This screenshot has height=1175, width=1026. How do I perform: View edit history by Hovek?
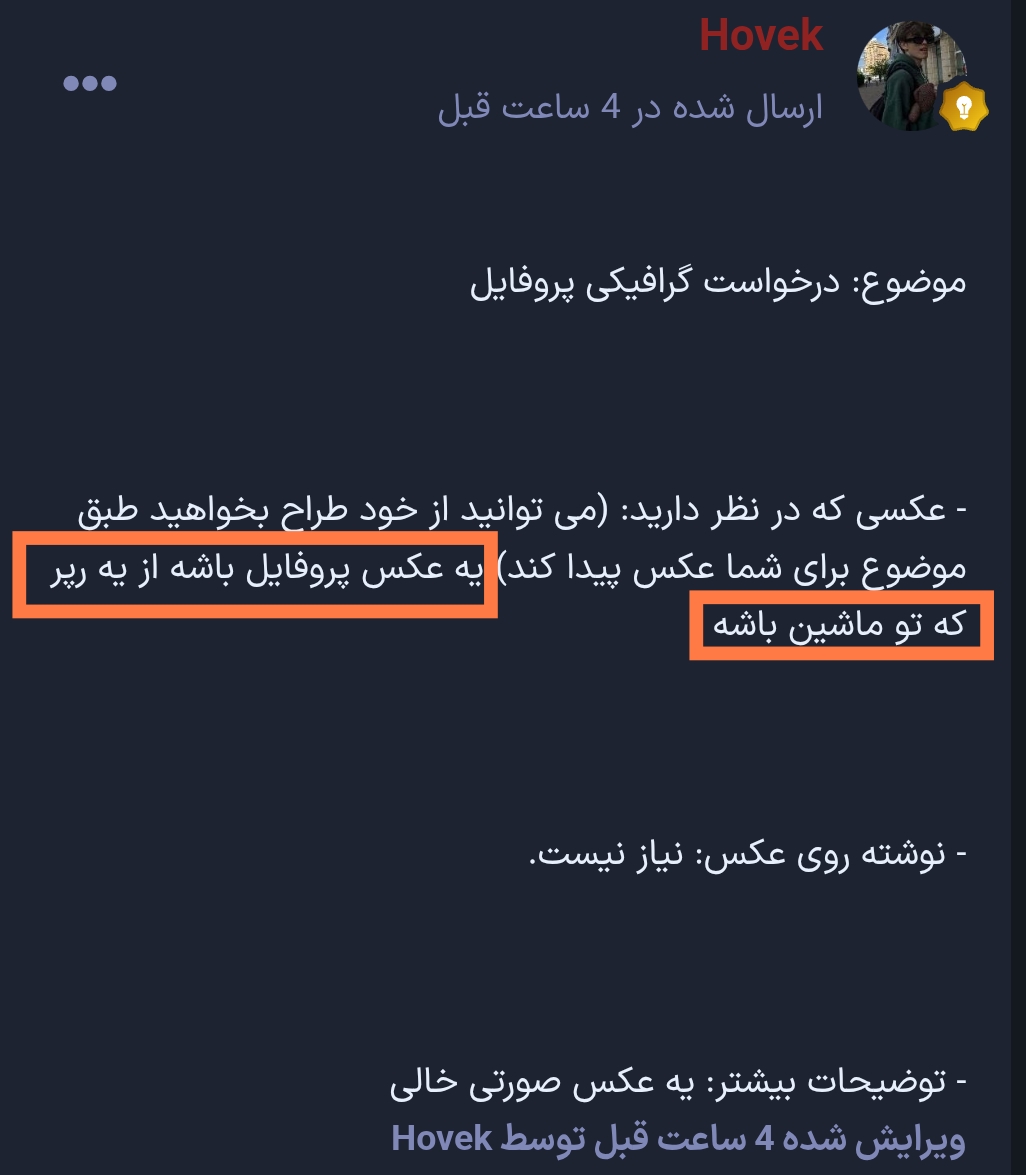(x=678, y=1139)
